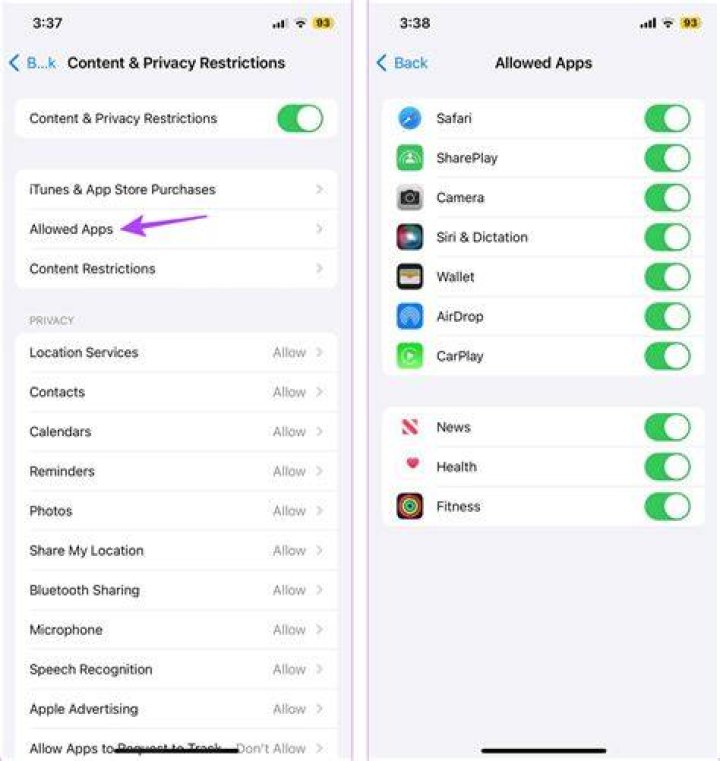
Task: Open the Microphone privacy row
Action: 176,630
